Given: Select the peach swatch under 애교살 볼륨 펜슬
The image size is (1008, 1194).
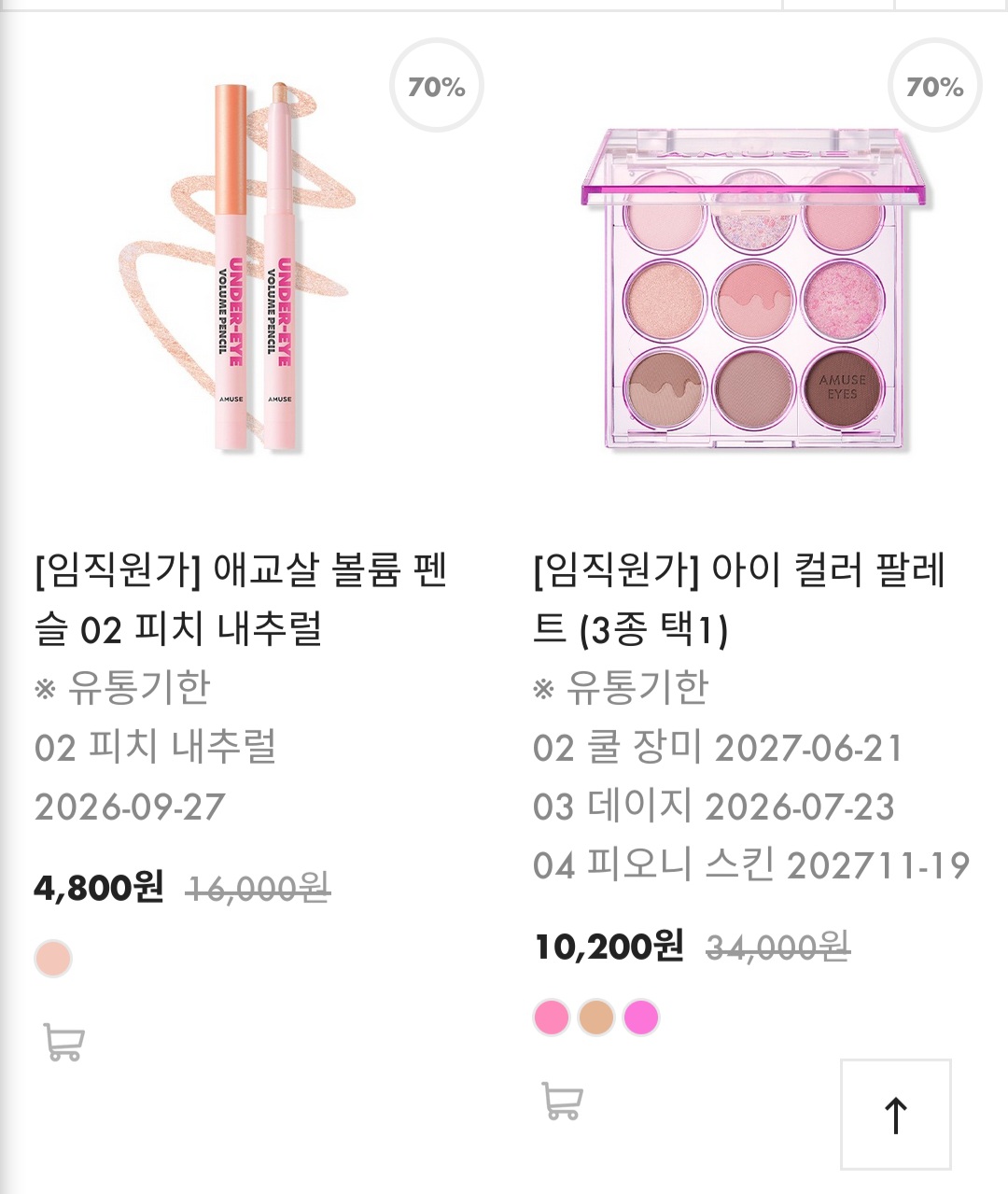Looking at the screenshot, I should click(x=53, y=959).
